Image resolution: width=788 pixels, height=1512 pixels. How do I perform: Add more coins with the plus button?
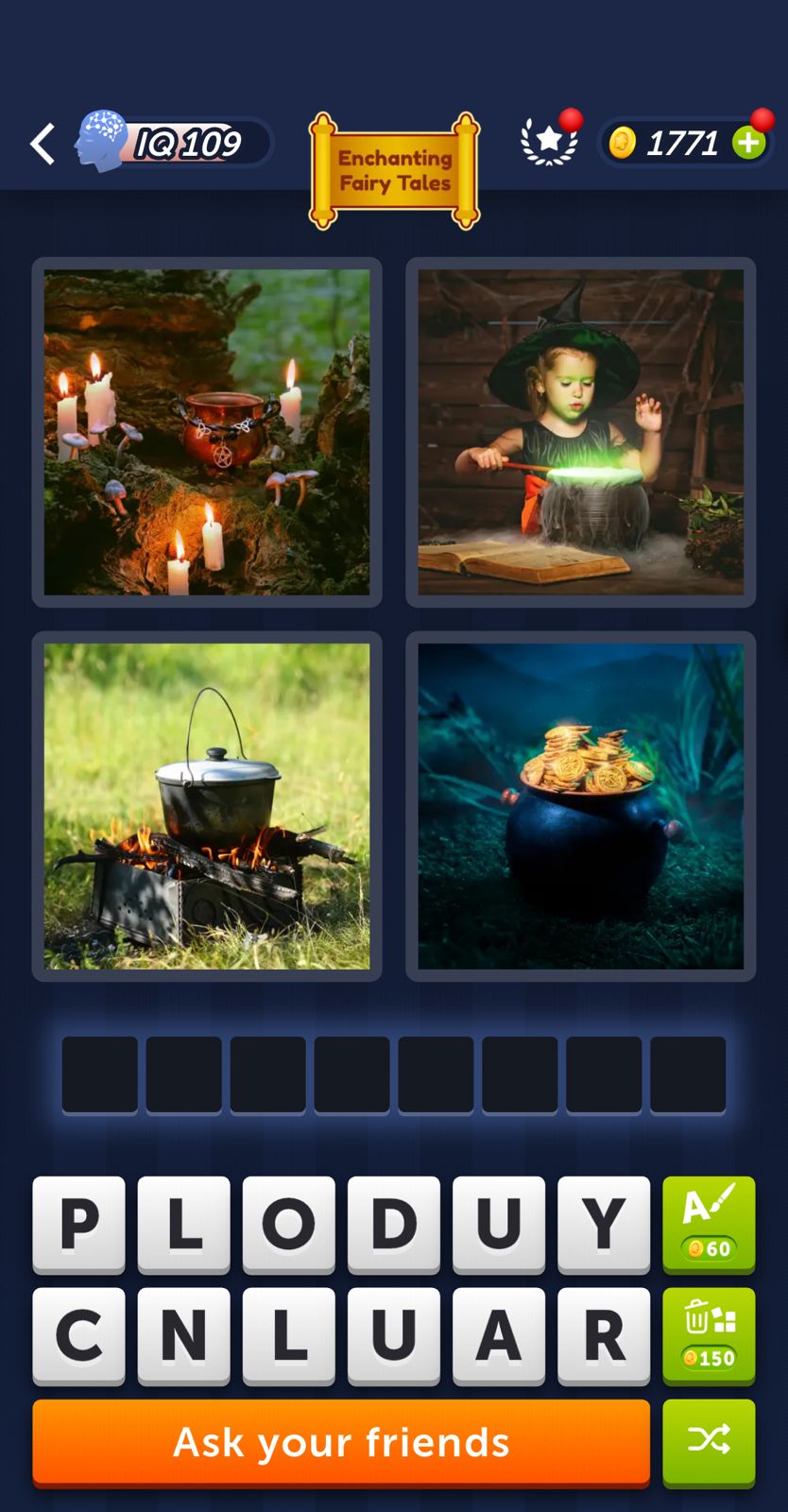click(x=749, y=144)
